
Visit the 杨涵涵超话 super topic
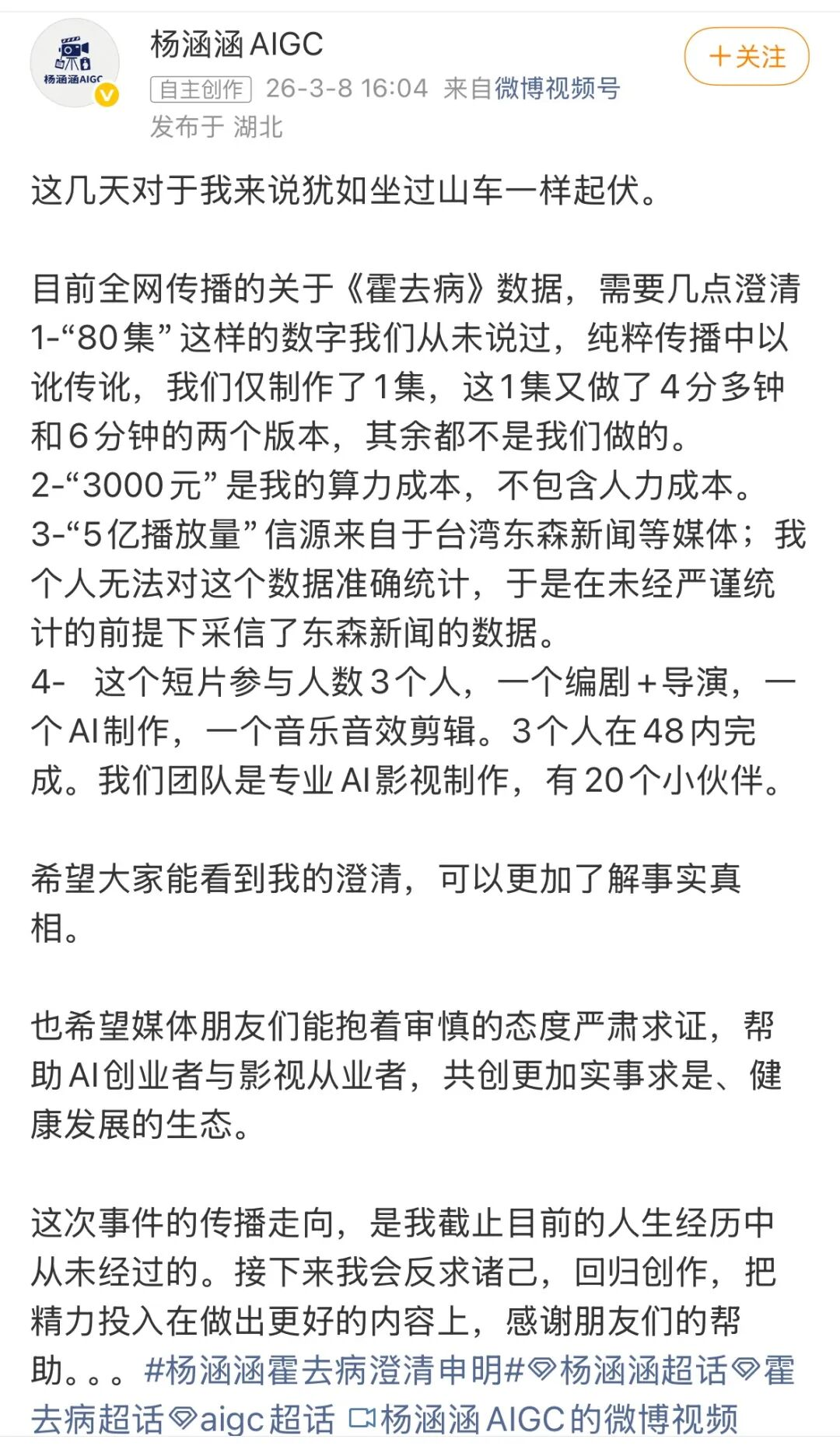(630, 1371)
